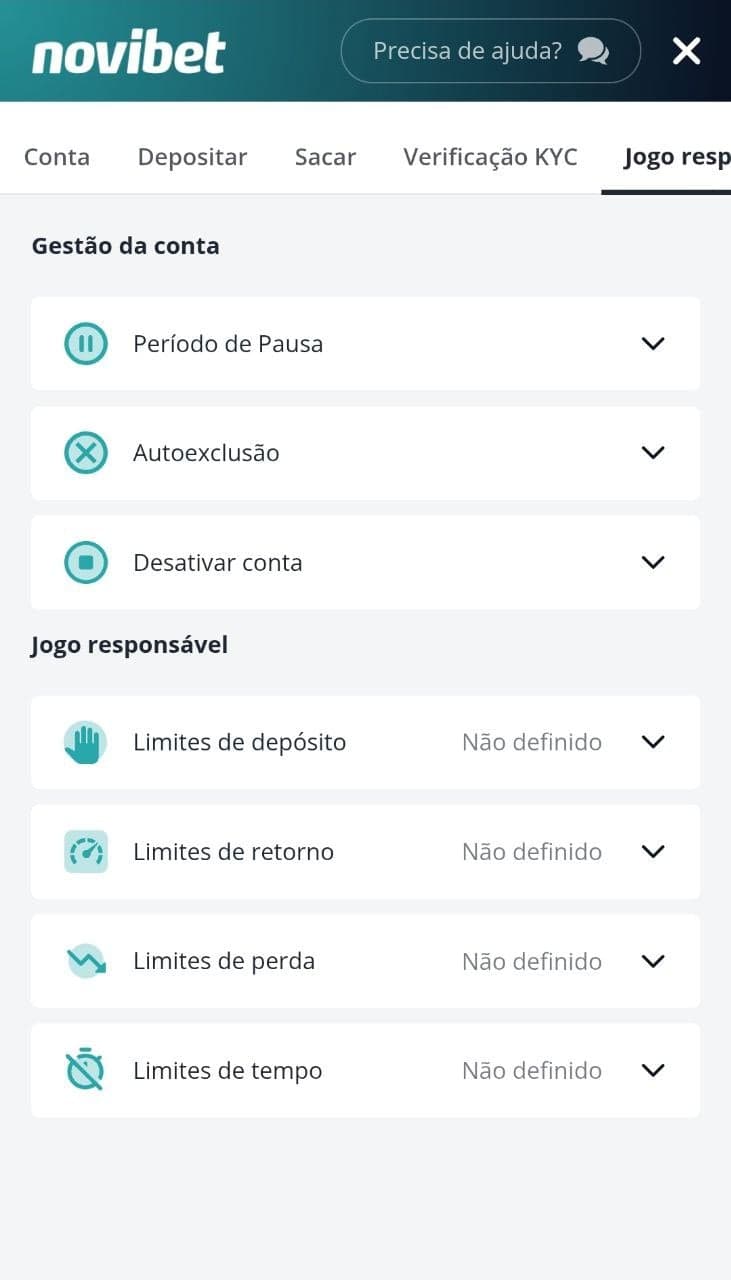The width and height of the screenshot is (731, 1280).
Task: Click the chat bubble icon in the header
Action: click(x=592, y=51)
